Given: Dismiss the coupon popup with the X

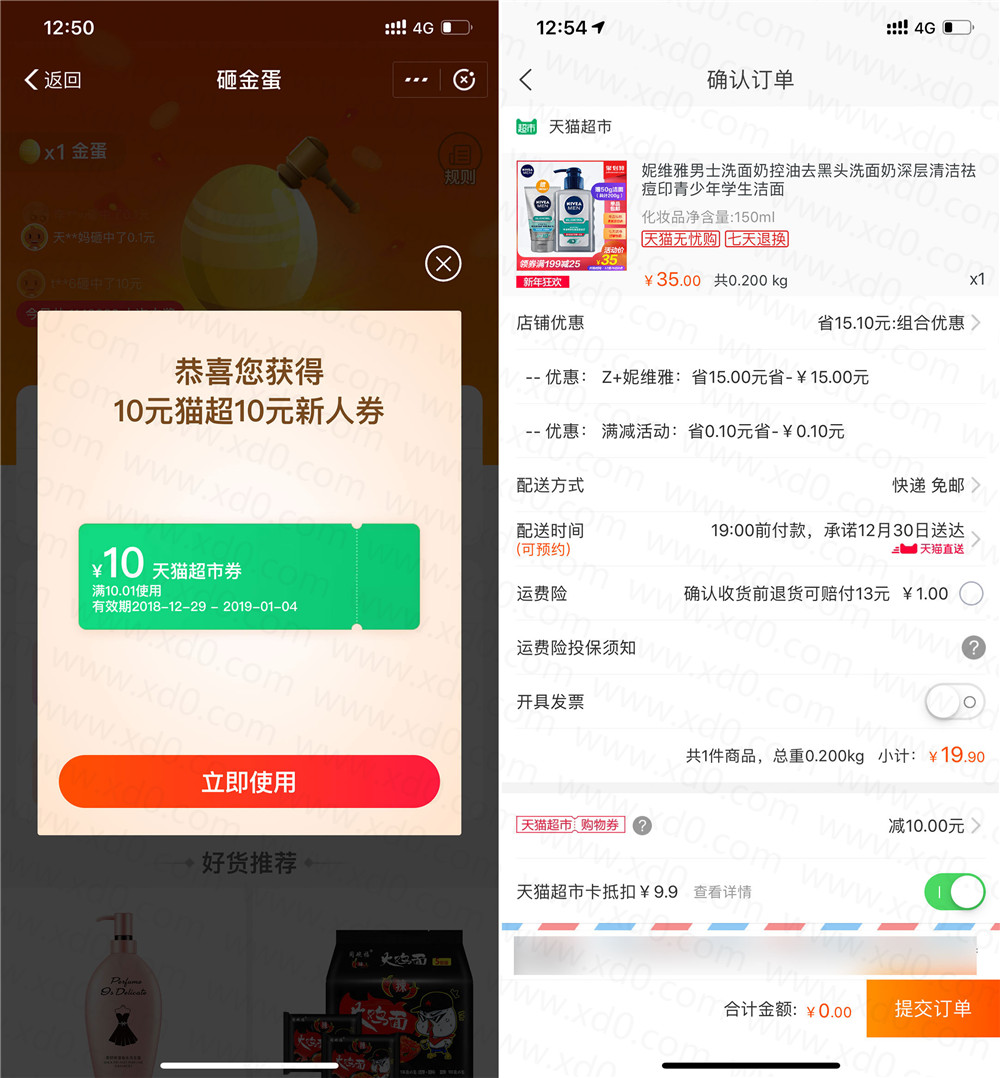Looking at the screenshot, I should coord(443,264).
